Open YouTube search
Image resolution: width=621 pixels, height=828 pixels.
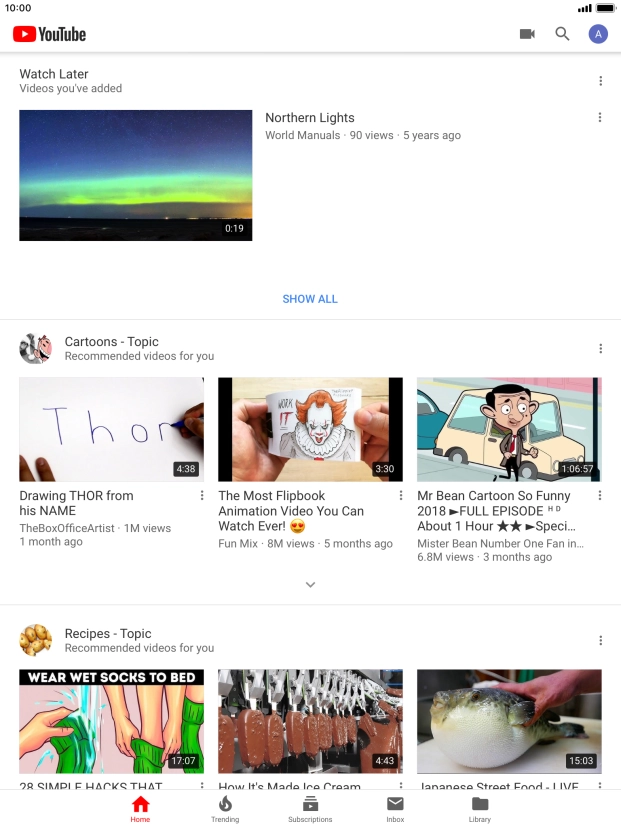tap(562, 34)
